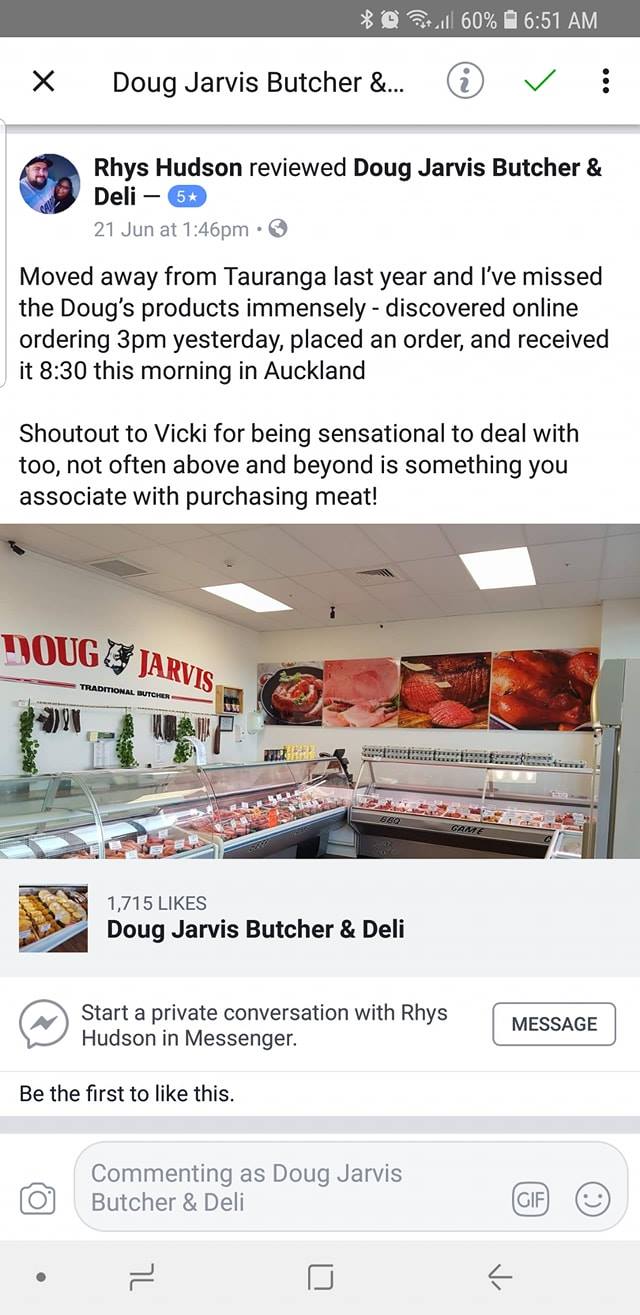Open the three-dot overflow menu

pyautogui.click(x=605, y=81)
